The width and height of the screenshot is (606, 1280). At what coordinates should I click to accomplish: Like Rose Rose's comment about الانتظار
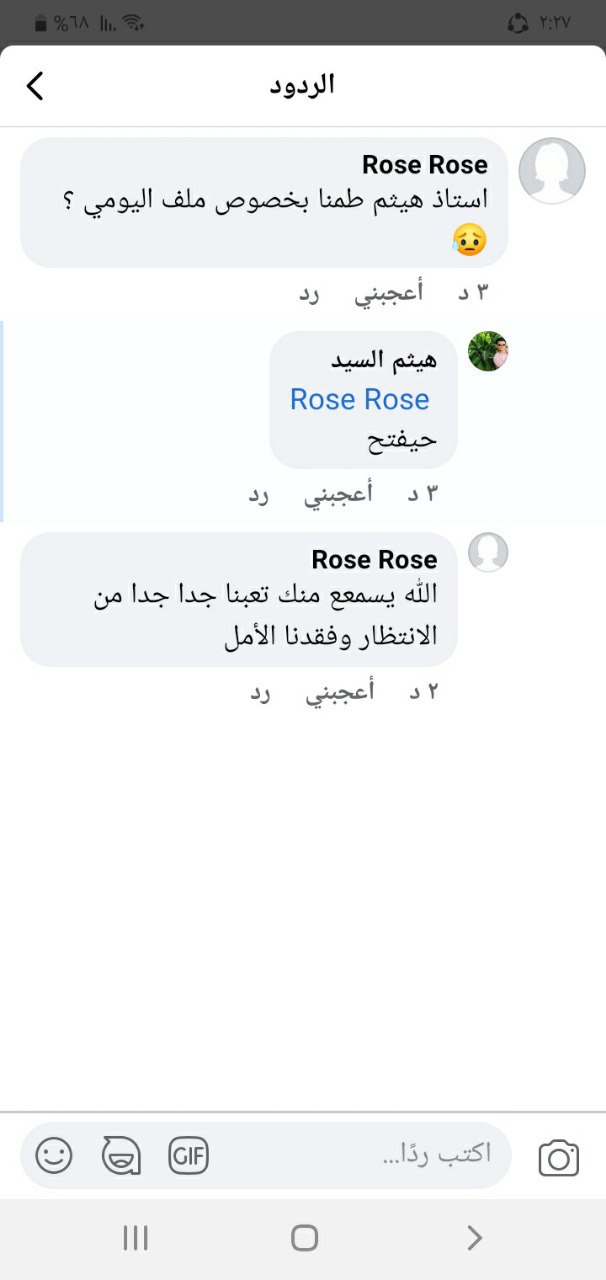(x=339, y=692)
